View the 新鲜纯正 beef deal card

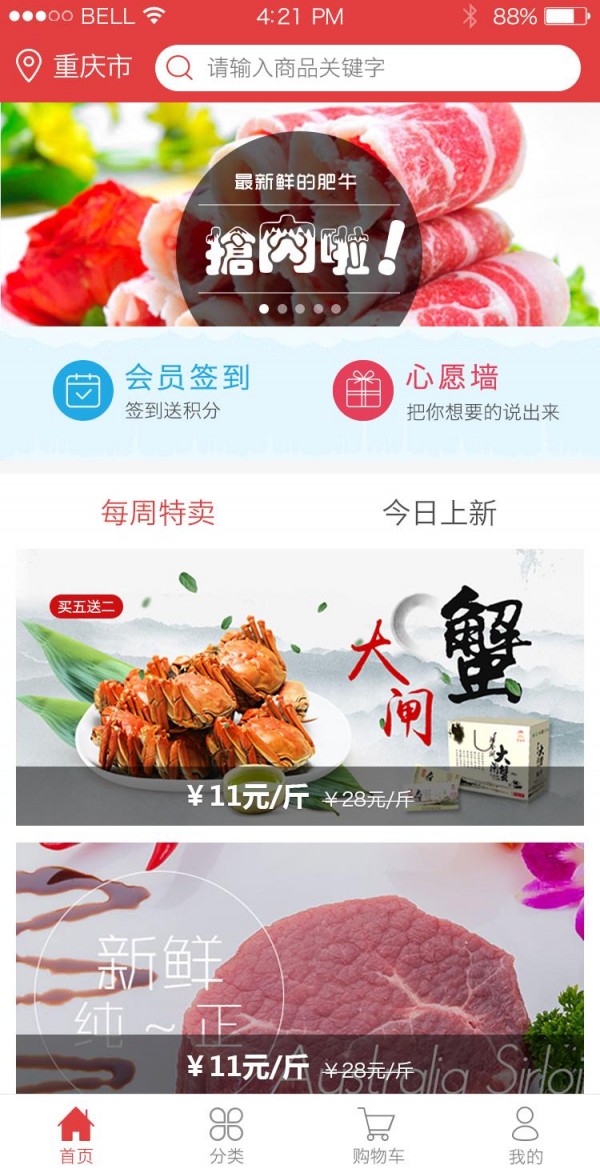point(300,967)
